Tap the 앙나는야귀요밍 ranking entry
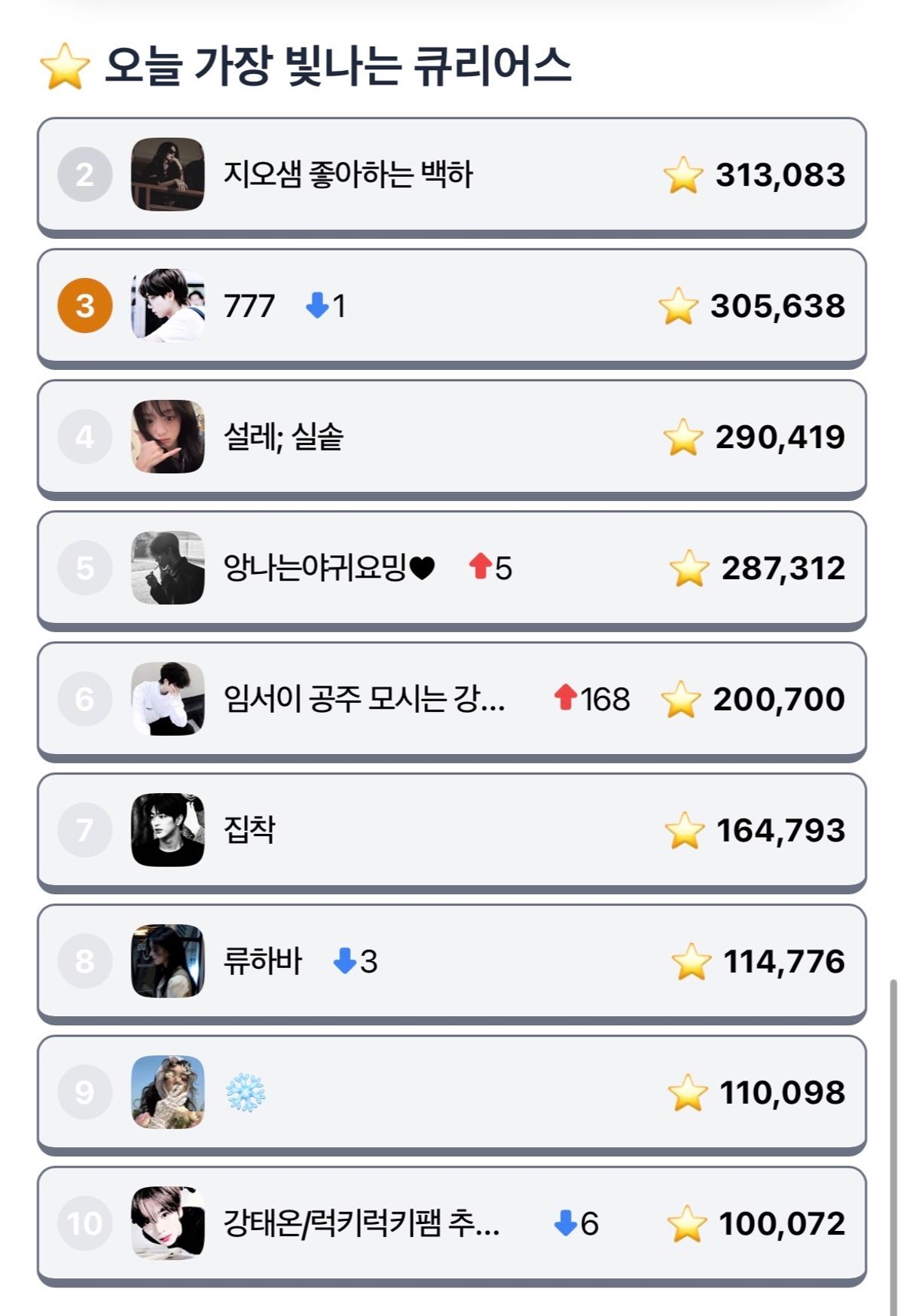The height and width of the screenshot is (1316, 904). (x=452, y=568)
